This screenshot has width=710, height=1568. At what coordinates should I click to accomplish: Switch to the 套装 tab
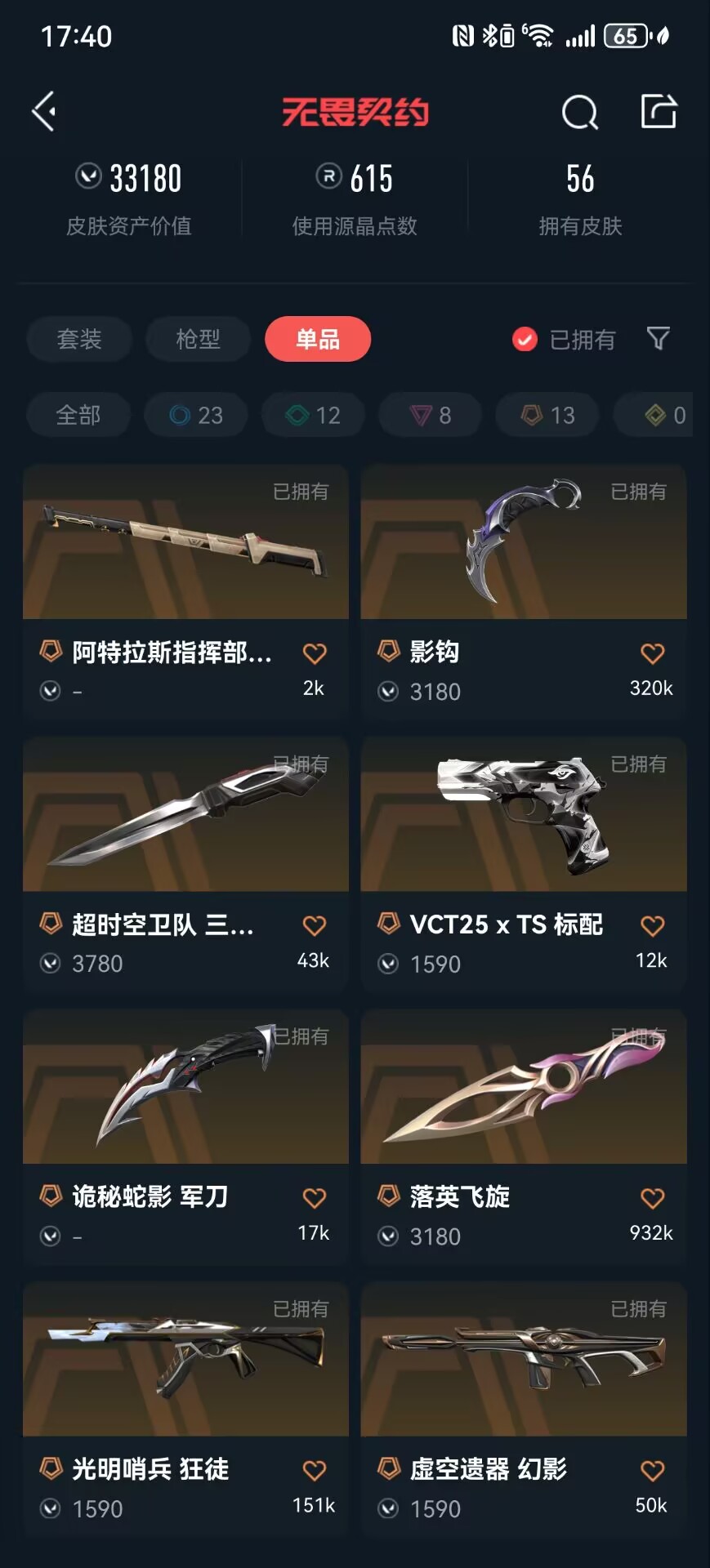click(79, 339)
